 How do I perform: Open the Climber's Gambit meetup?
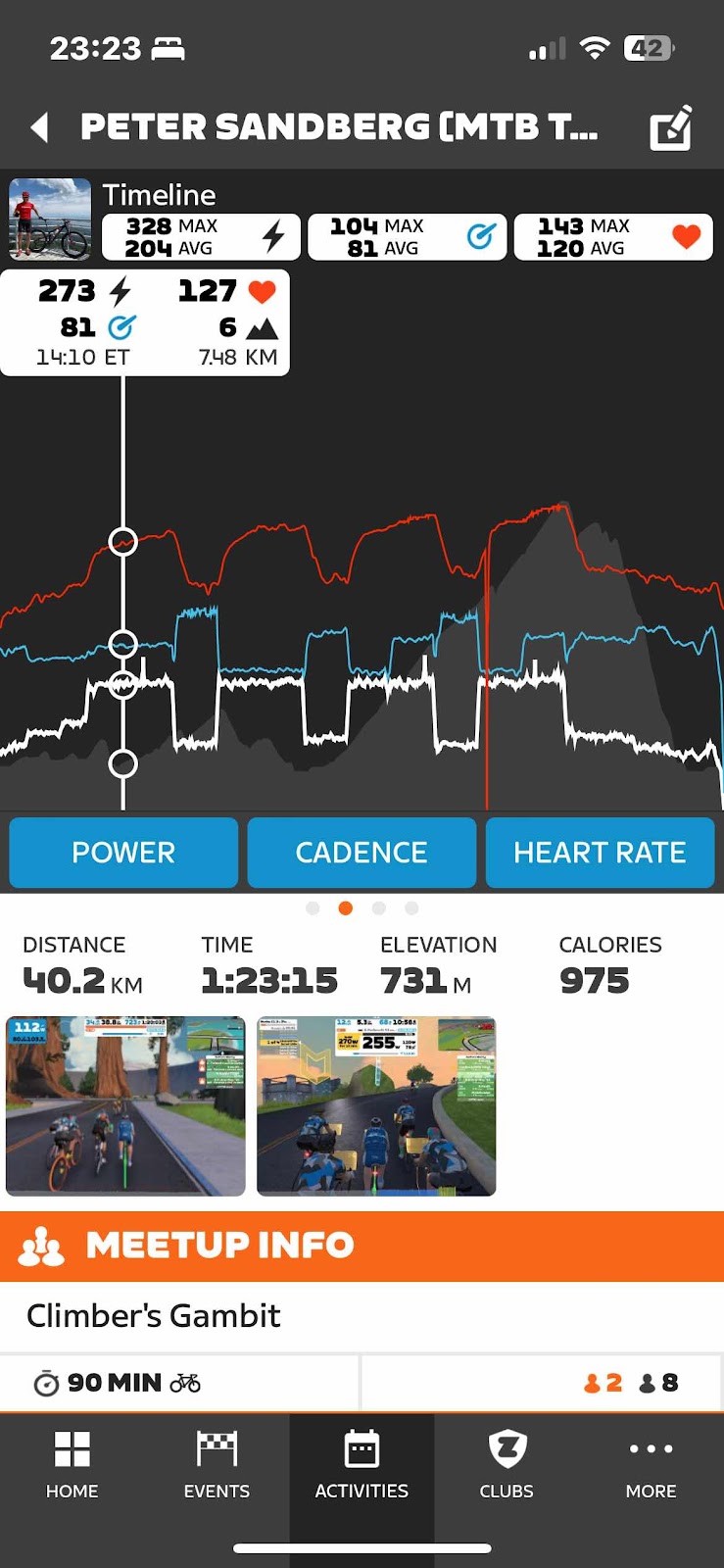click(154, 1316)
